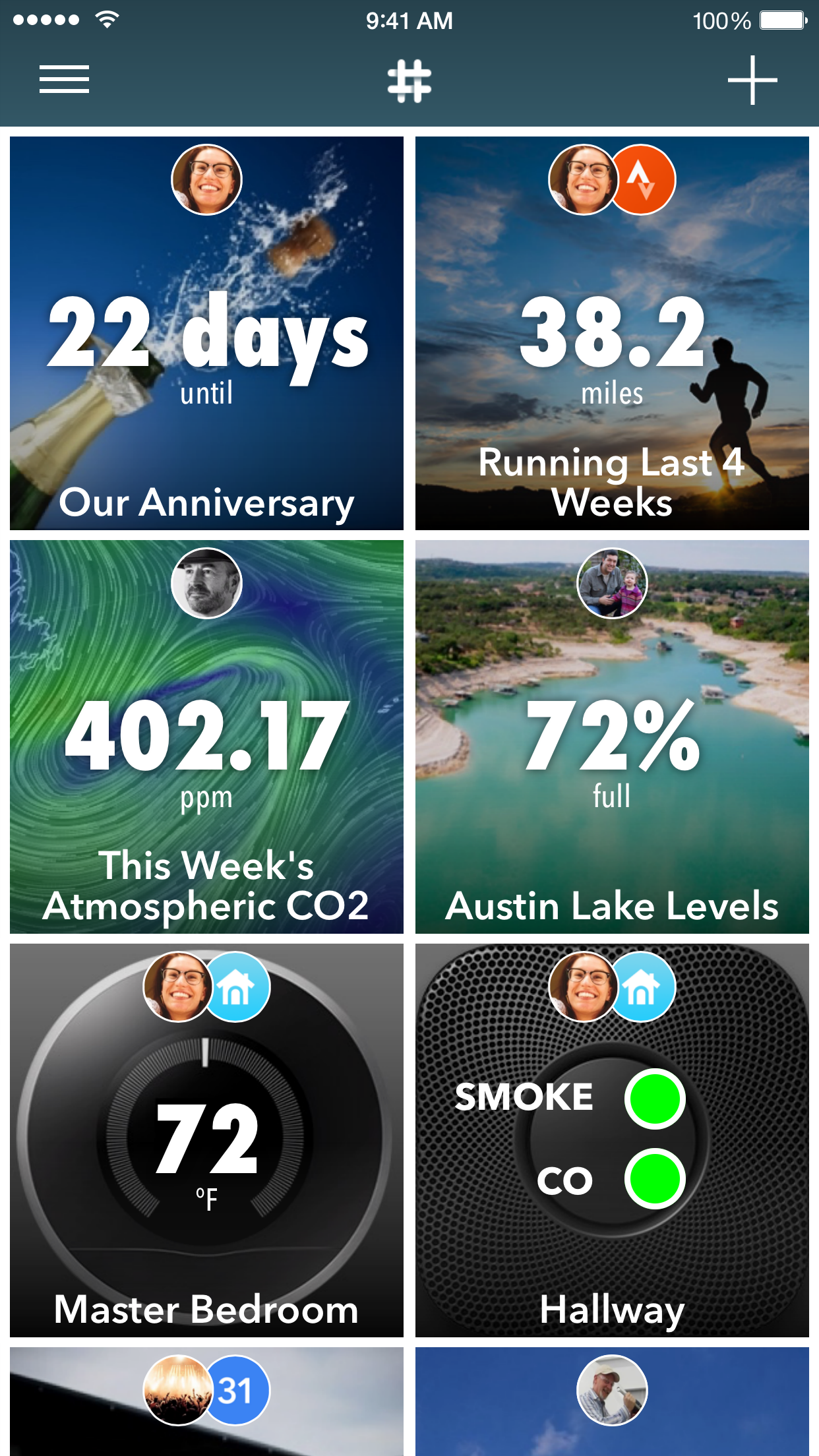Open the Master Bedroom thermostat tile

206,1140
